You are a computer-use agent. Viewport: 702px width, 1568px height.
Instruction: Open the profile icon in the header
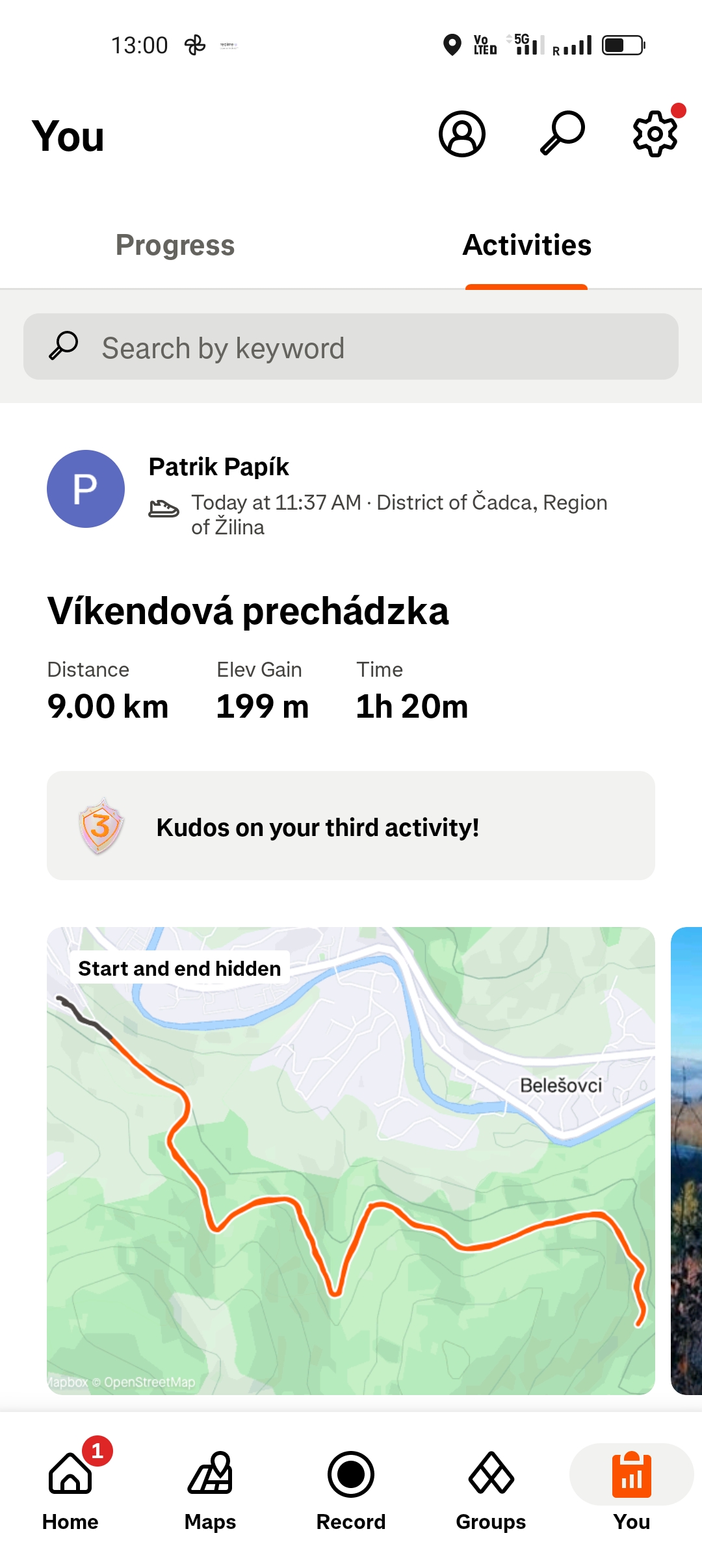pos(461,135)
